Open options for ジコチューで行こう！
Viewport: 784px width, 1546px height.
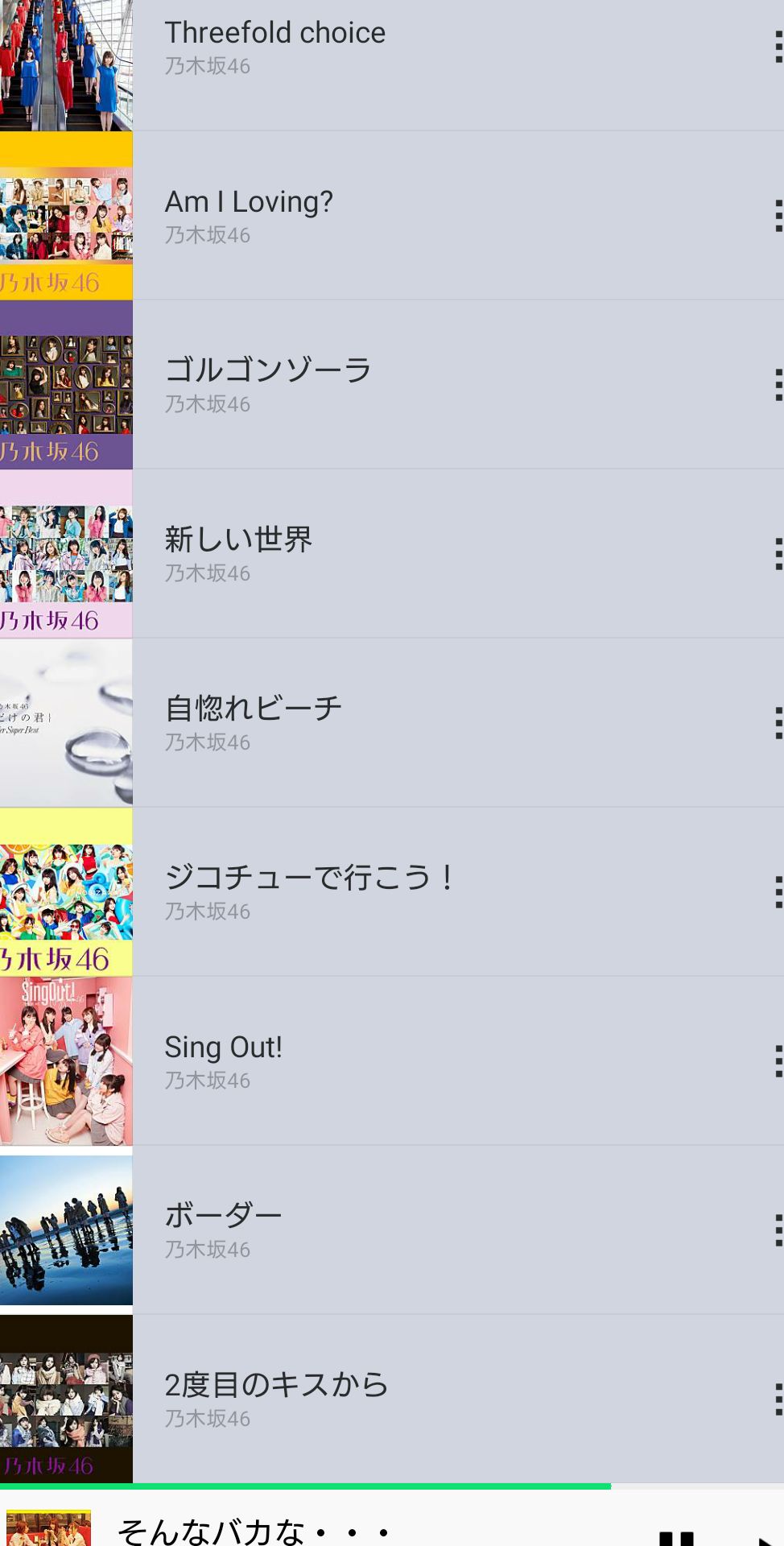click(776, 892)
